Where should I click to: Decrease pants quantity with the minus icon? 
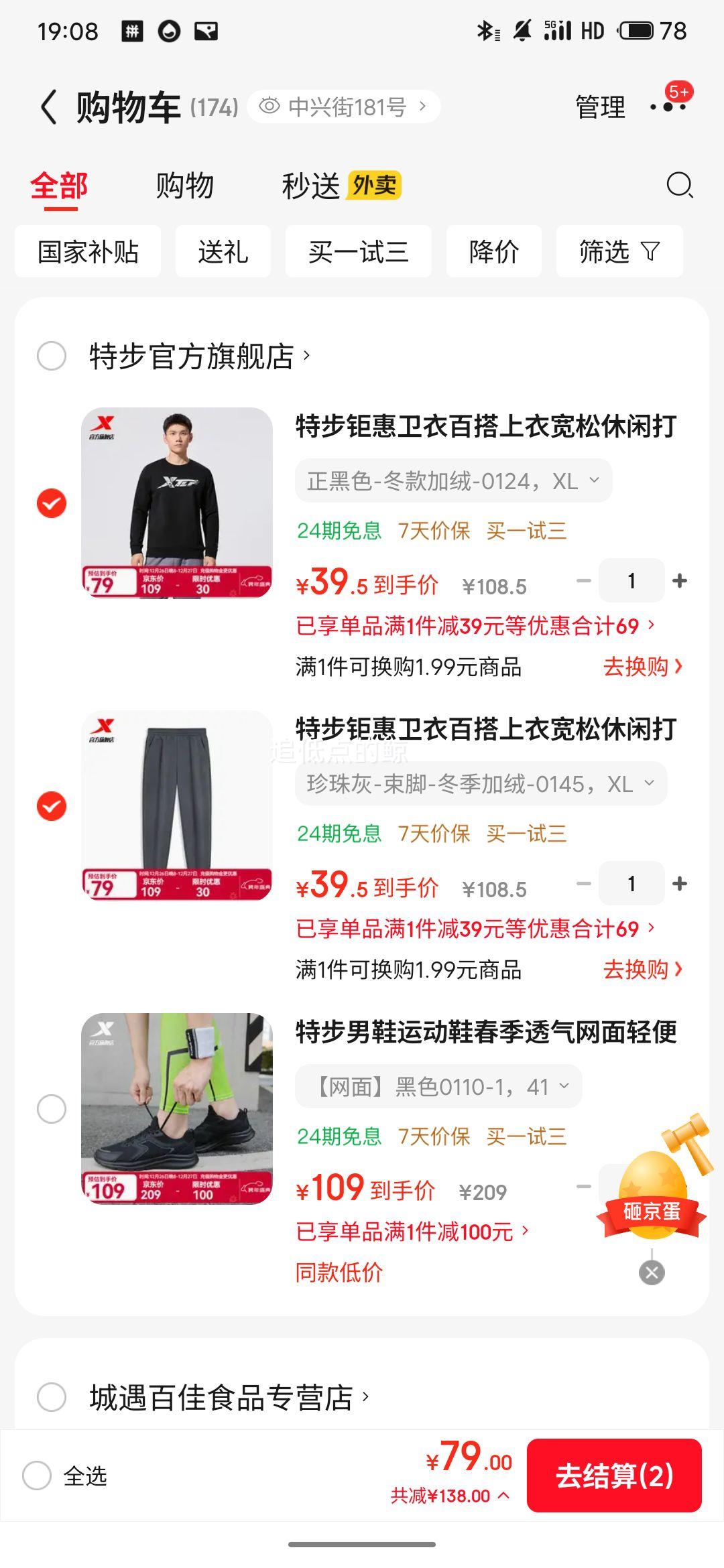[583, 883]
